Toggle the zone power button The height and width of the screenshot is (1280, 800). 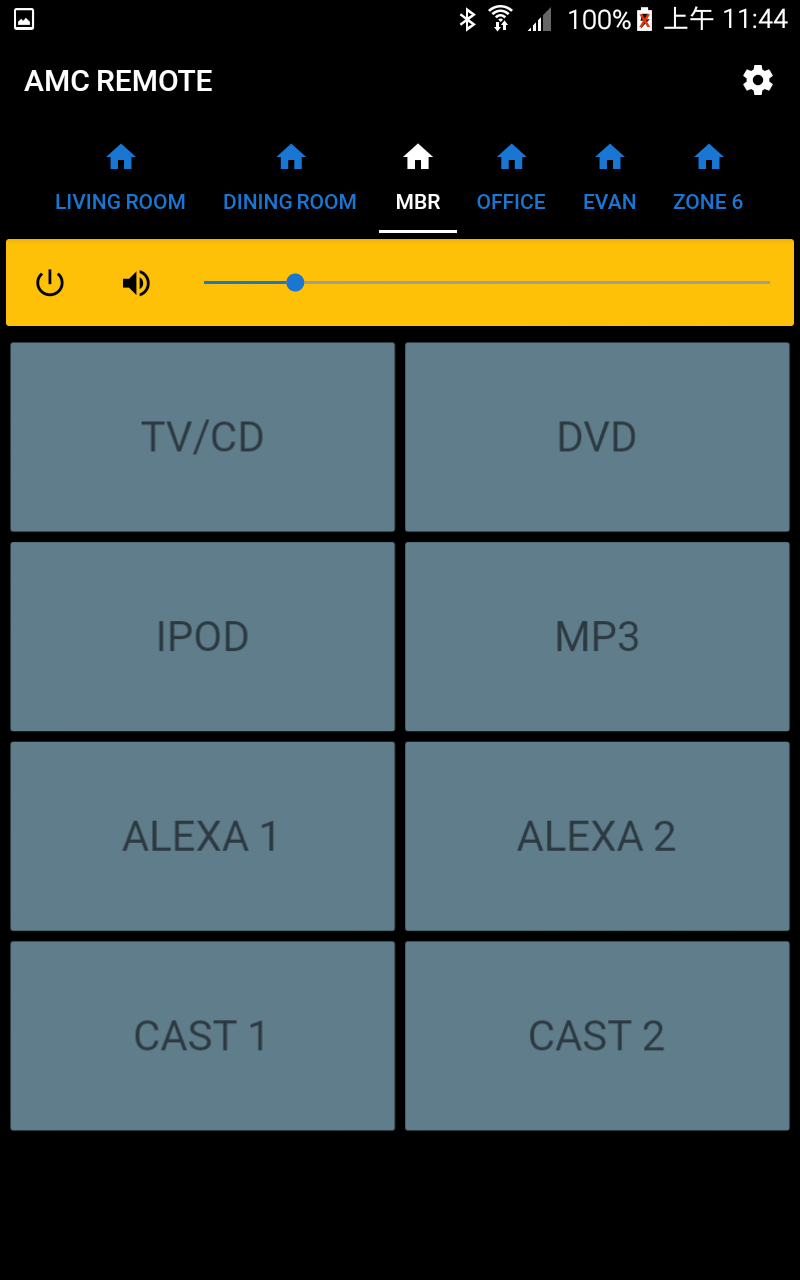(50, 282)
